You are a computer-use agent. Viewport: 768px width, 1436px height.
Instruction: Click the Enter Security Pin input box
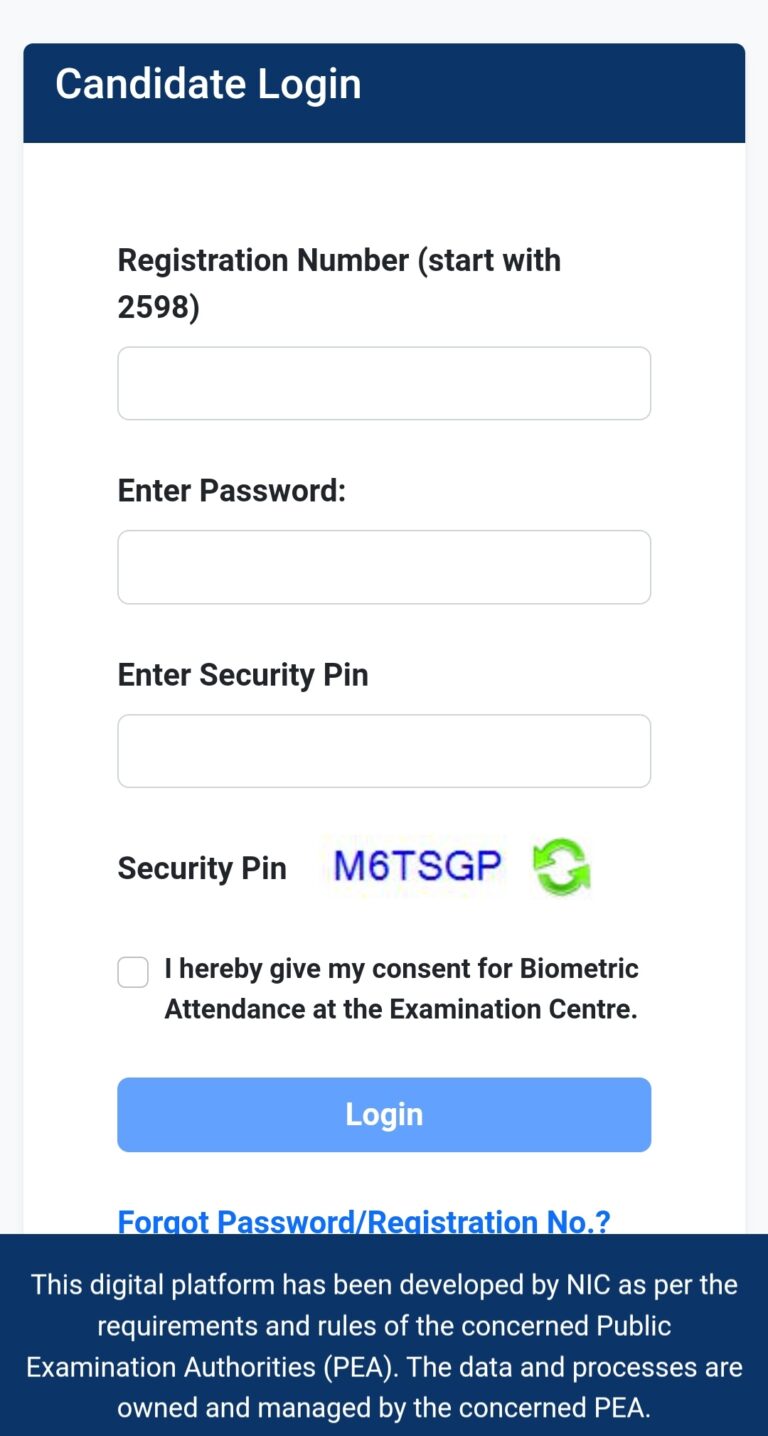click(384, 750)
